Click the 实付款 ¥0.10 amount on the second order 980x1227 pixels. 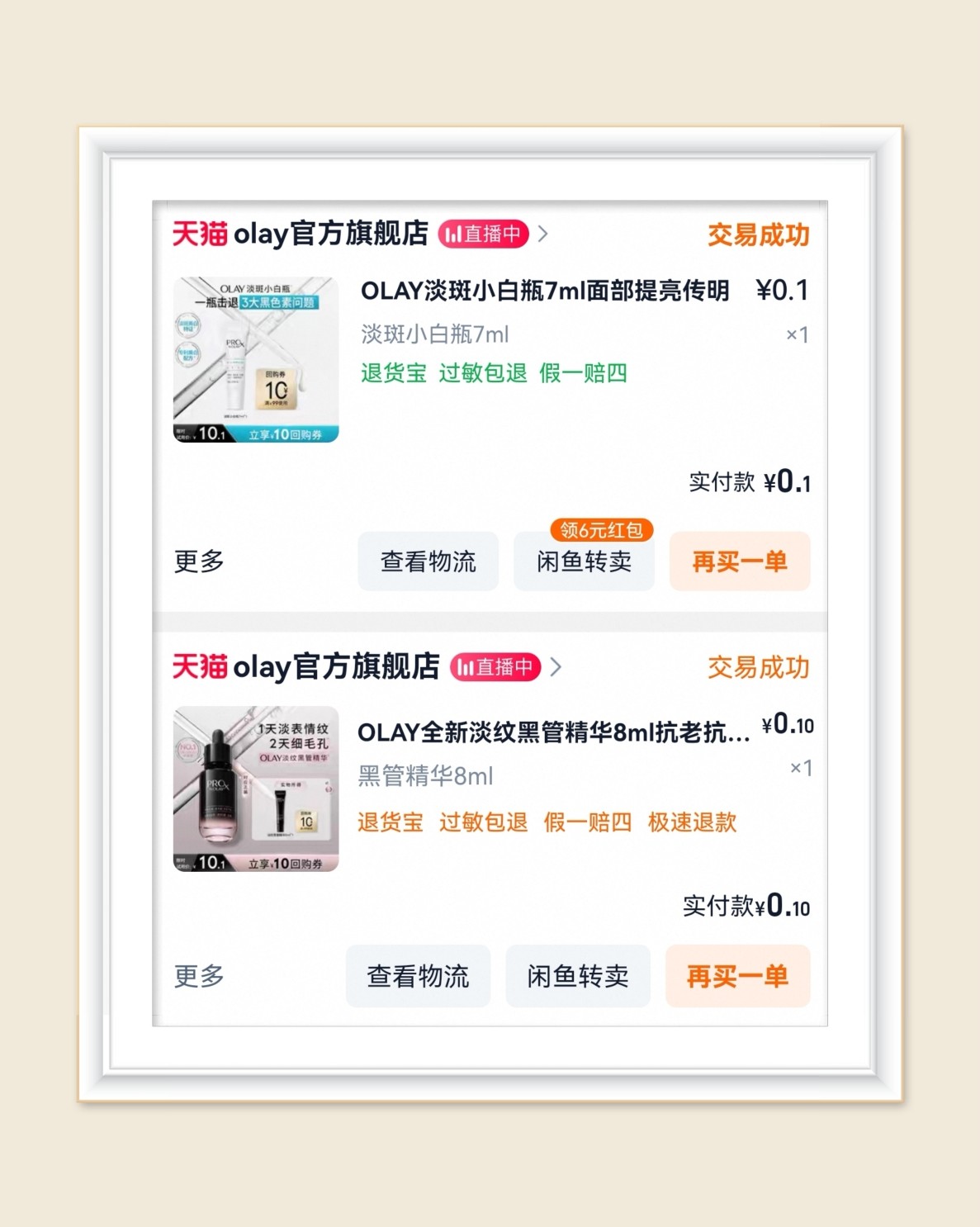(x=748, y=906)
